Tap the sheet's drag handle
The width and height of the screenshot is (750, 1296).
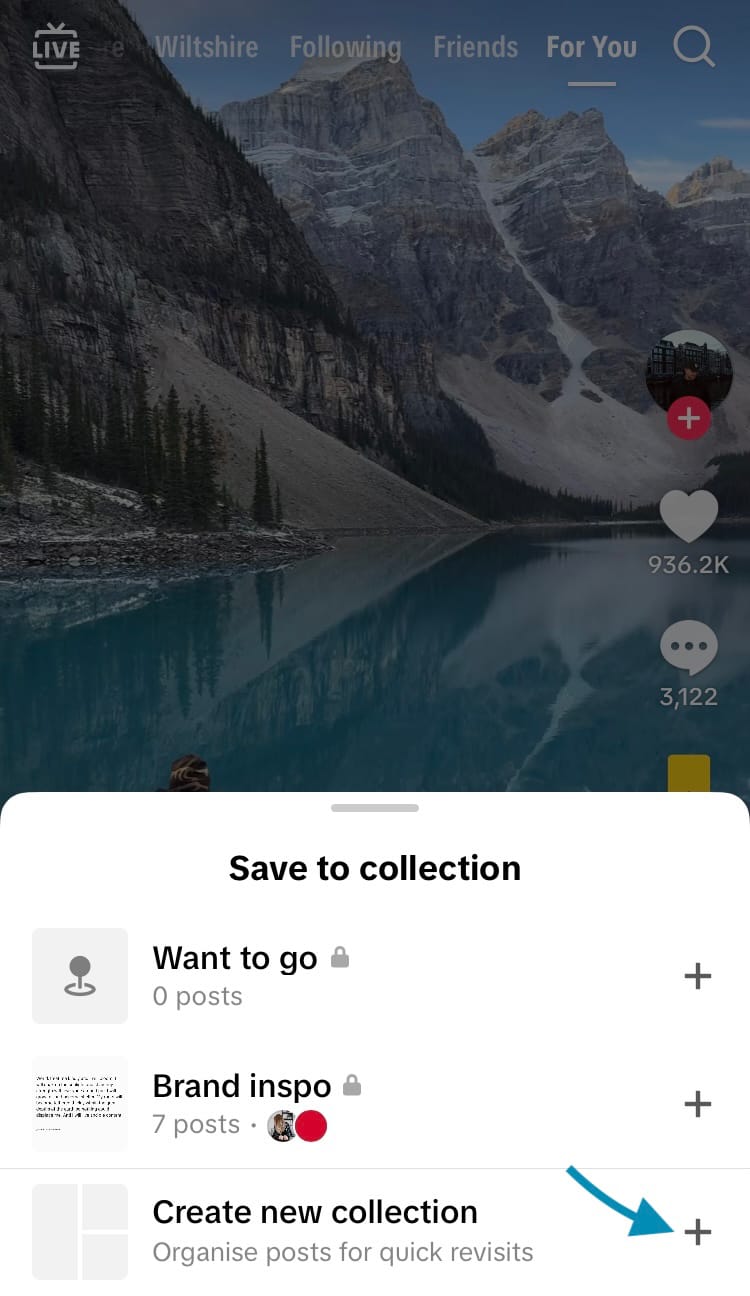click(375, 807)
